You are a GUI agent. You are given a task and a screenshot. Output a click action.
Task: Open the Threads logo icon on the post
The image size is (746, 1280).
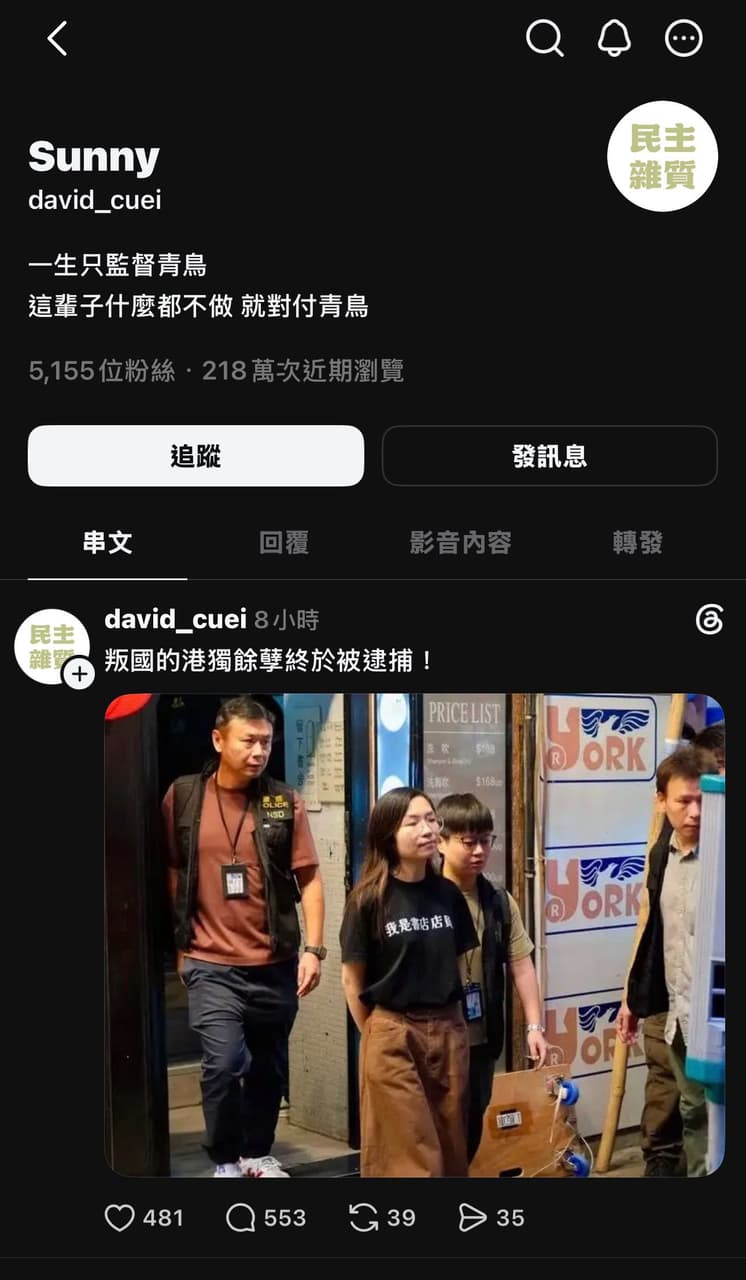tap(709, 620)
